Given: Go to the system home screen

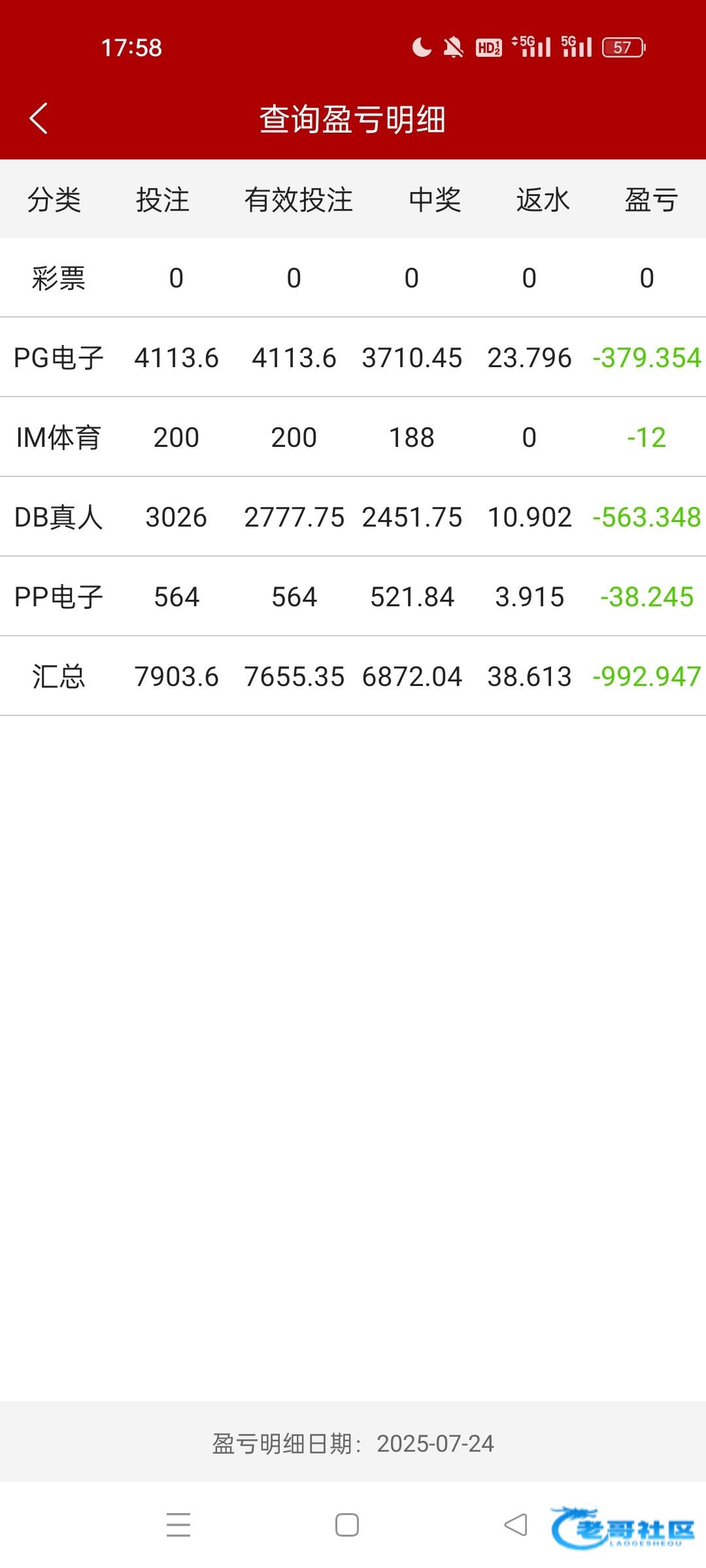Looking at the screenshot, I should [347, 1525].
